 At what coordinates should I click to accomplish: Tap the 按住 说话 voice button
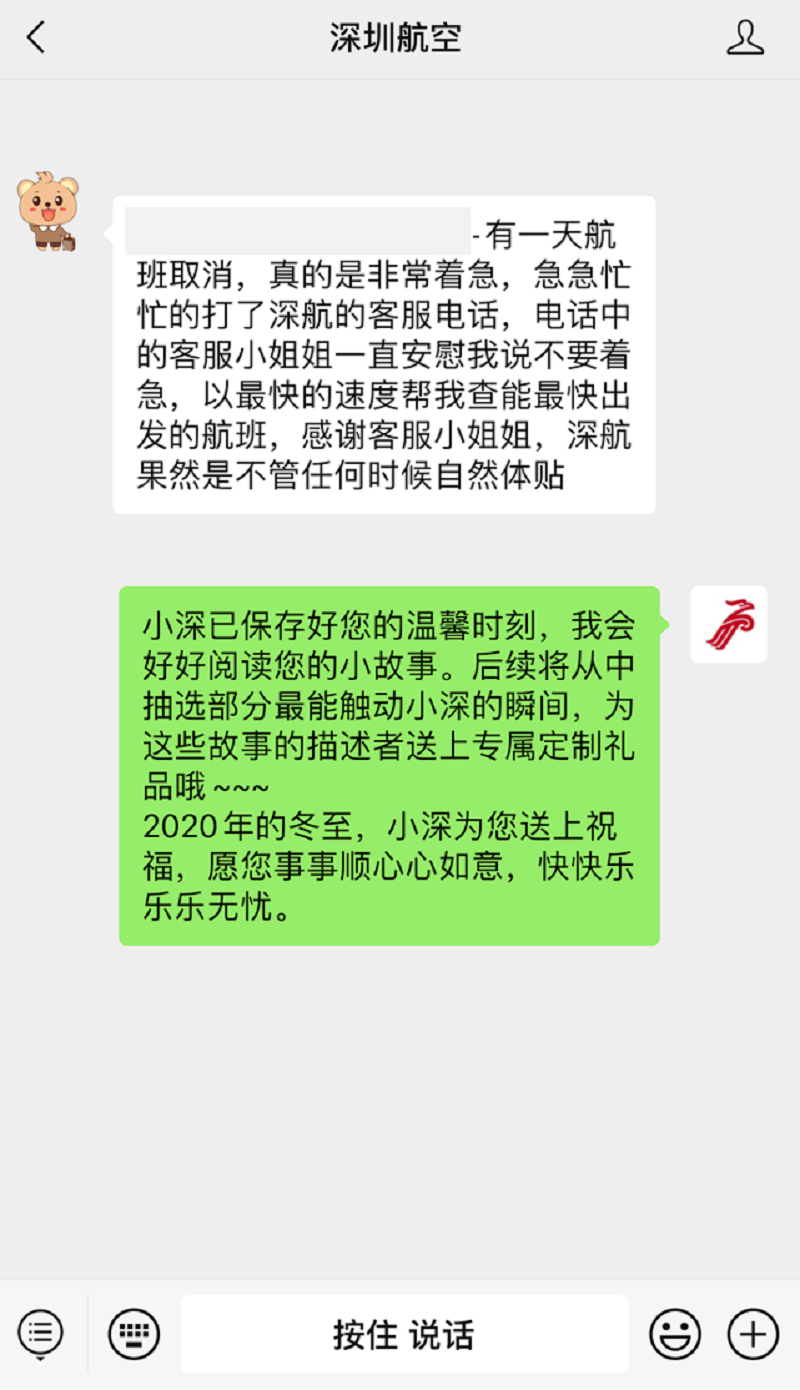click(x=404, y=1334)
